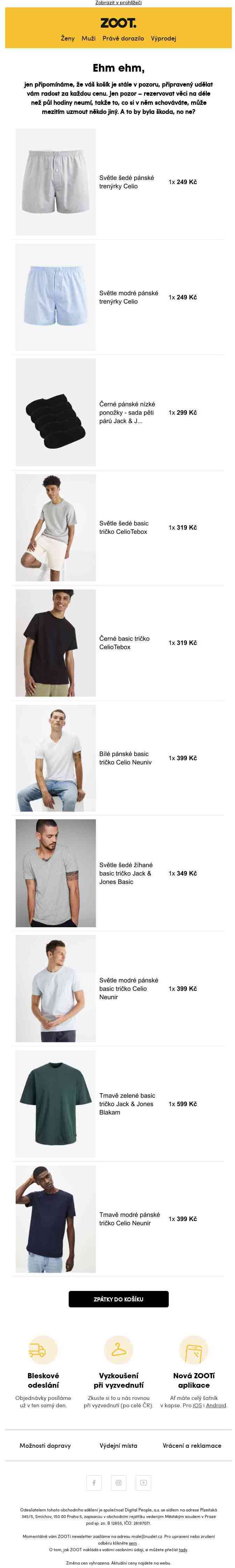Go to the Muži section
This screenshot has height=1568, width=235.
[89, 38]
